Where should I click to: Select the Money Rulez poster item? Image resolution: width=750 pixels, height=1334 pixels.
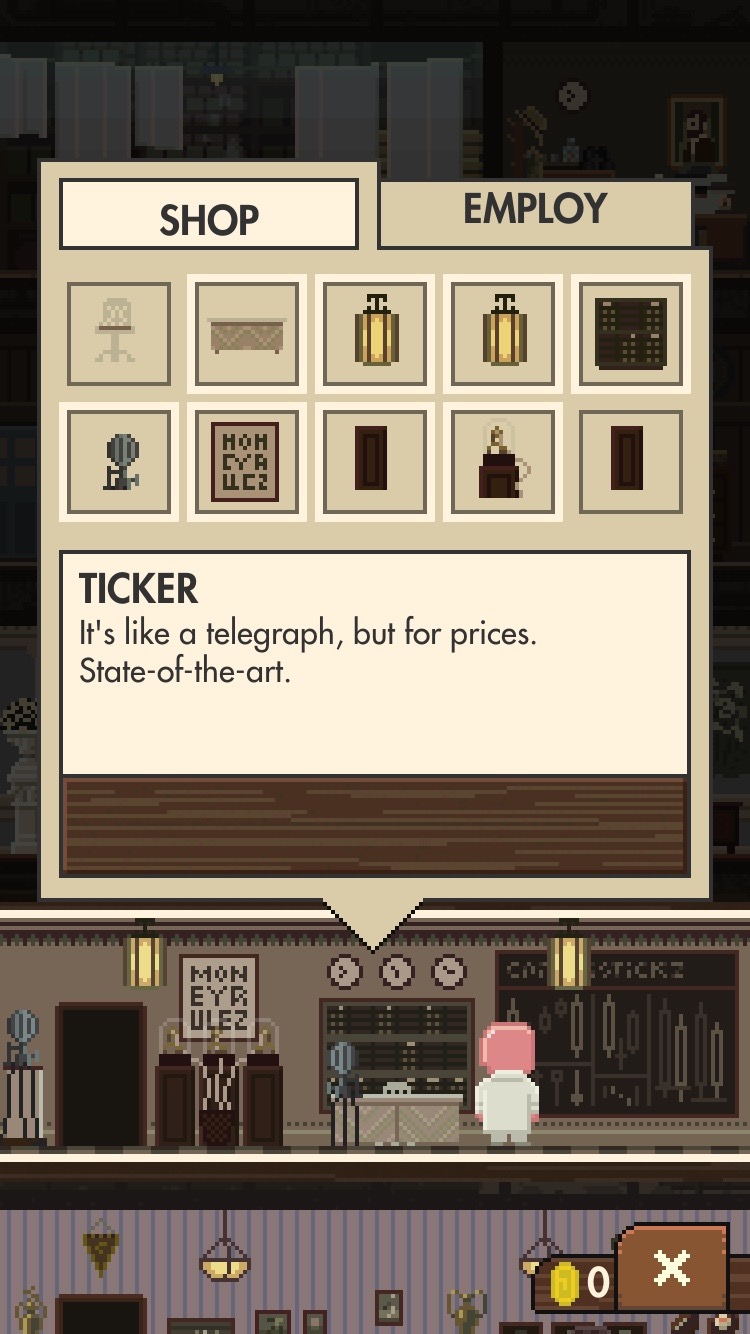246,462
